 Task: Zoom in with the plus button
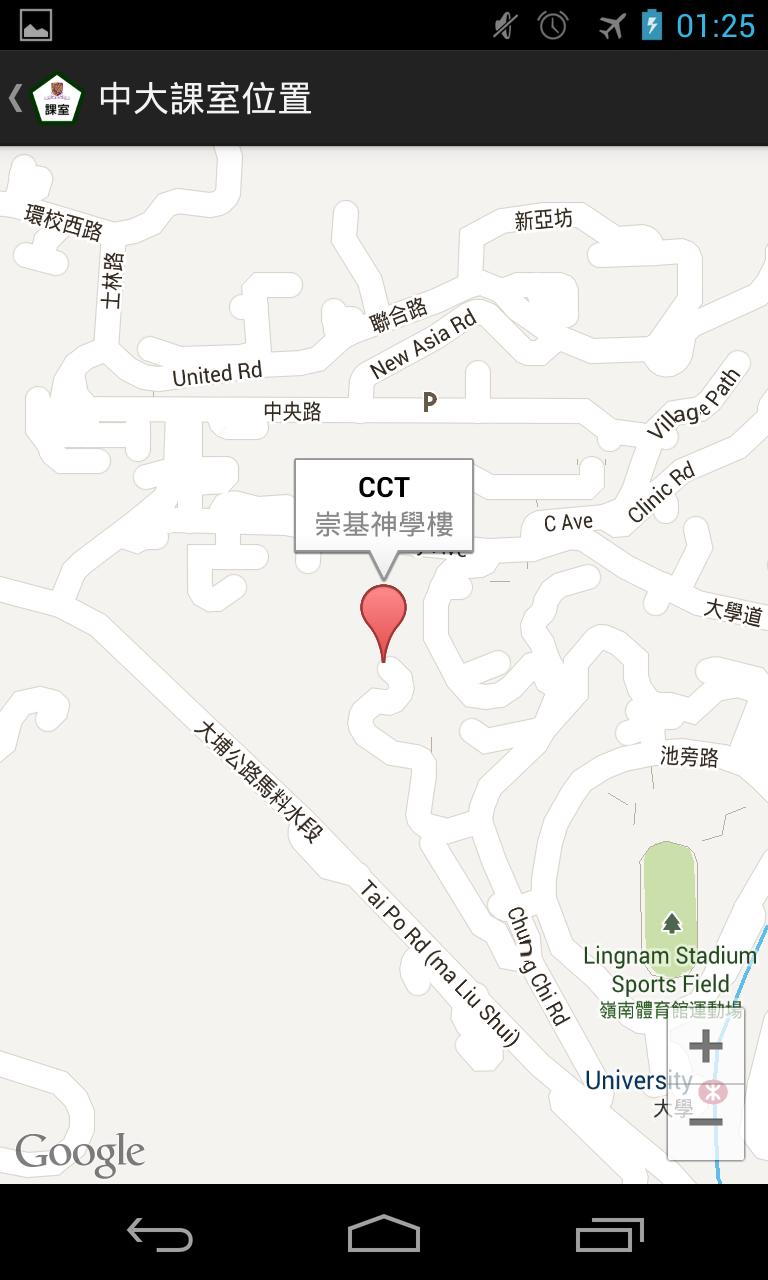tap(705, 1046)
